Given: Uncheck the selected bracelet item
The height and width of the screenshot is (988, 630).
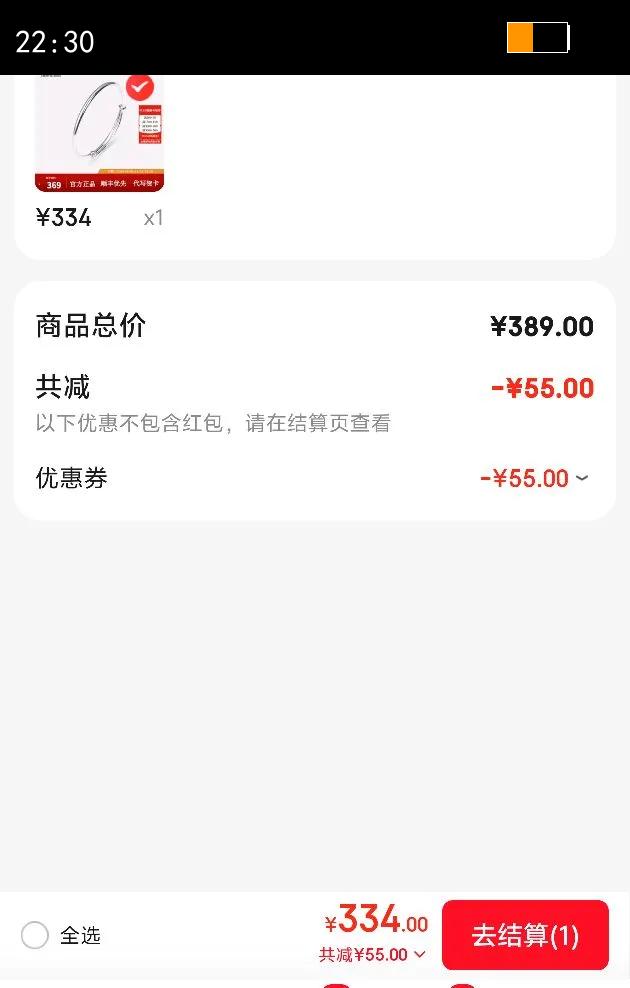Looking at the screenshot, I should point(140,88).
